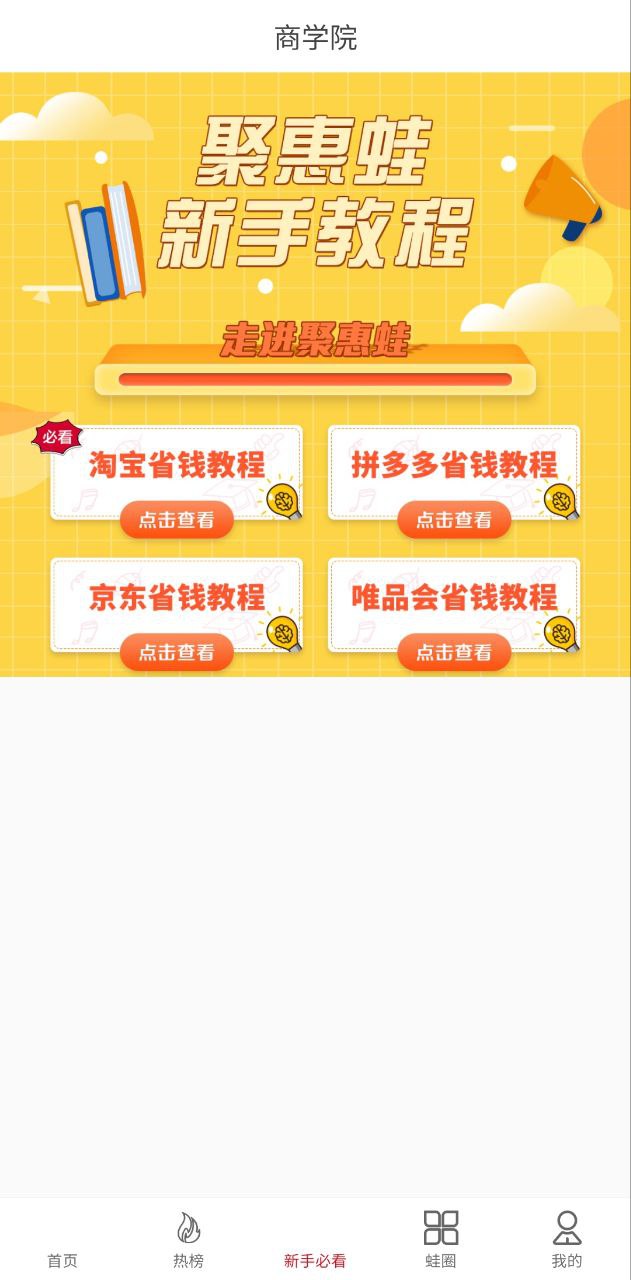The height and width of the screenshot is (1280, 631).
Task: Switch to the 我的 profile tab
Action: 567,1240
